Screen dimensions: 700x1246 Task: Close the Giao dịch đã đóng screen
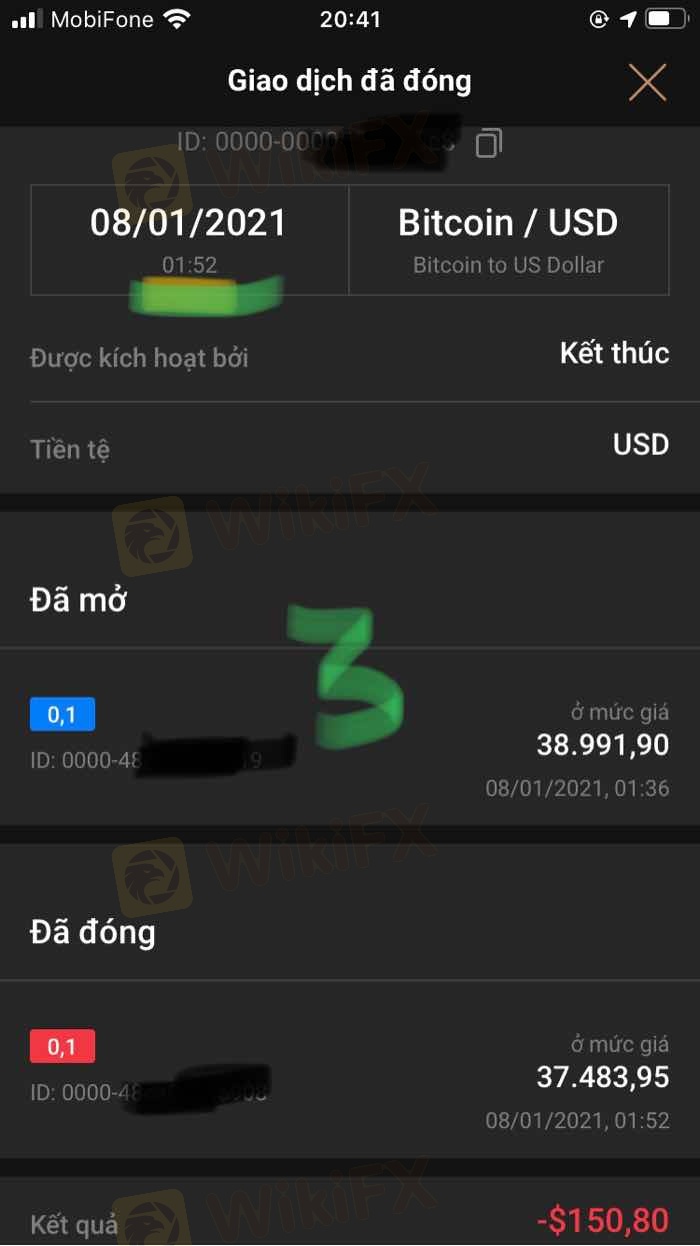647,82
